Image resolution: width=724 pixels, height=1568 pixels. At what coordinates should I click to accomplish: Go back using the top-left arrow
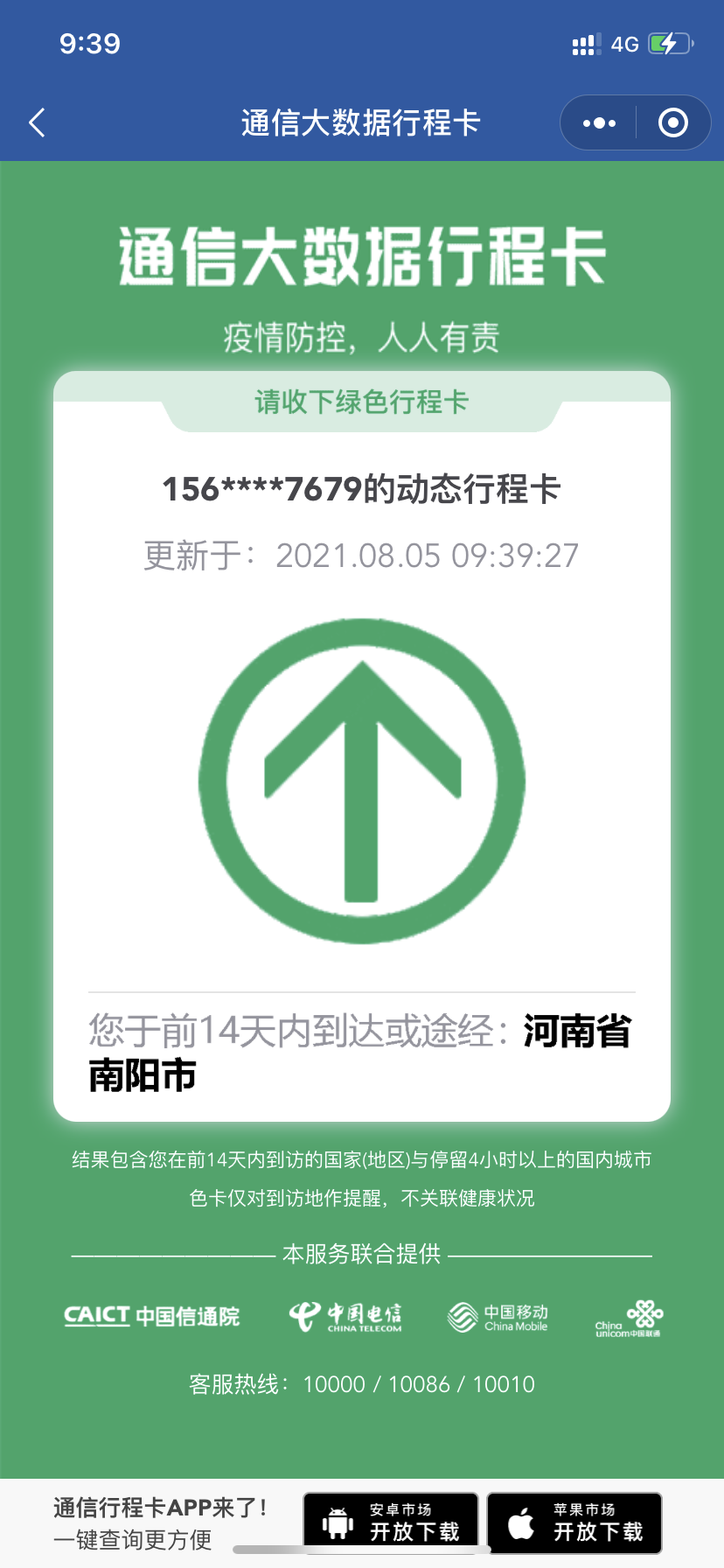(x=37, y=122)
